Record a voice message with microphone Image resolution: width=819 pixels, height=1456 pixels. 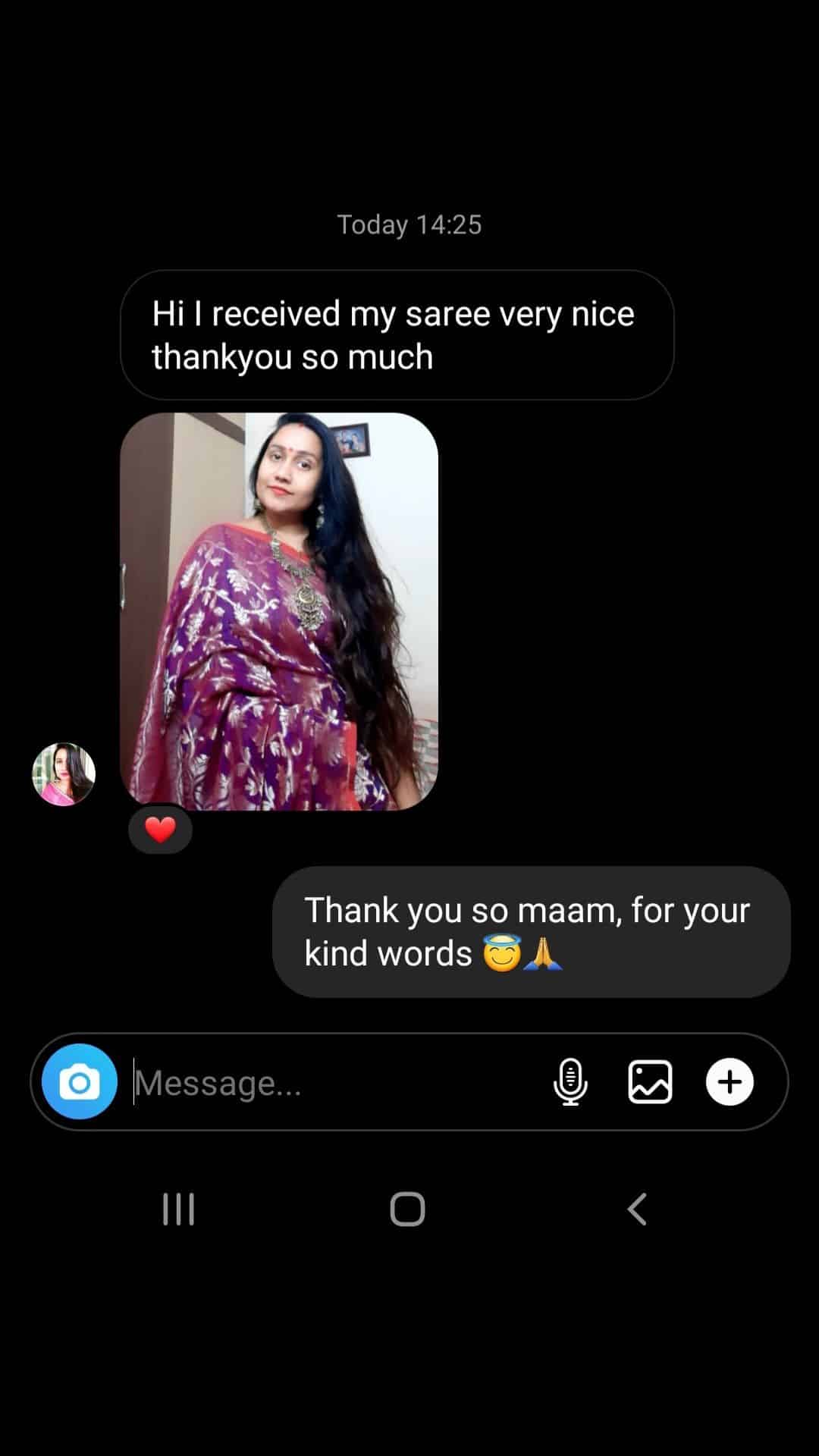(x=570, y=1082)
